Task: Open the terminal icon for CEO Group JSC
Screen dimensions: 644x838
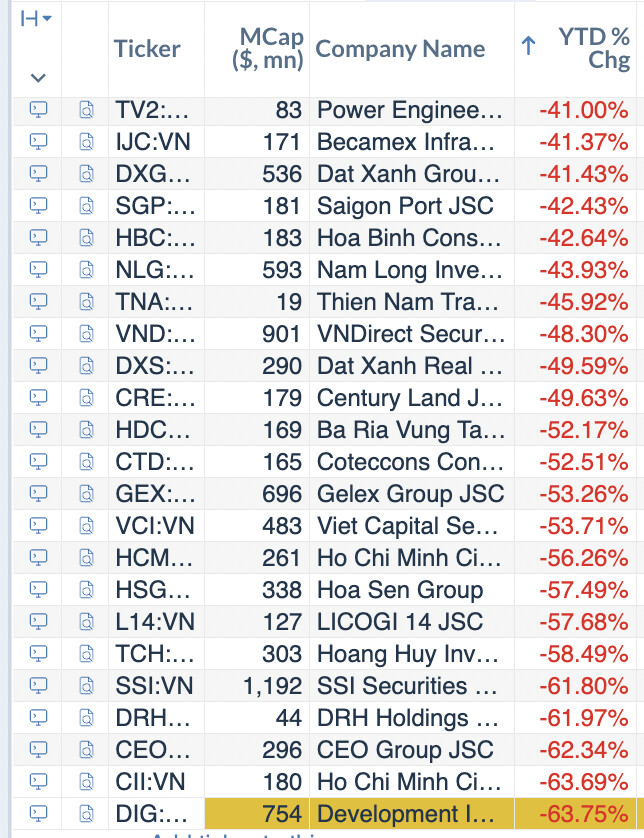Action: [39, 750]
